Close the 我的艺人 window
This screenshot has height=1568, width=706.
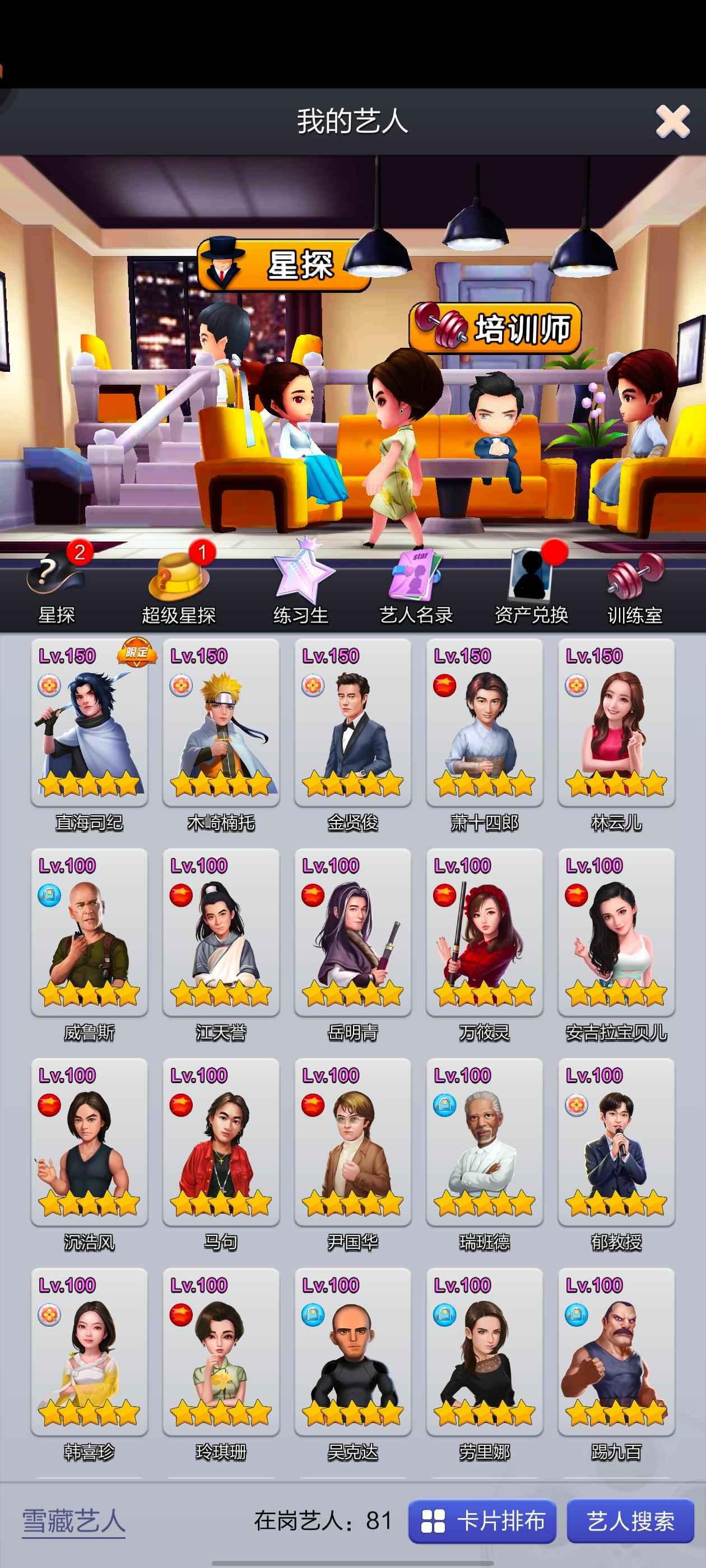pos(672,120)
